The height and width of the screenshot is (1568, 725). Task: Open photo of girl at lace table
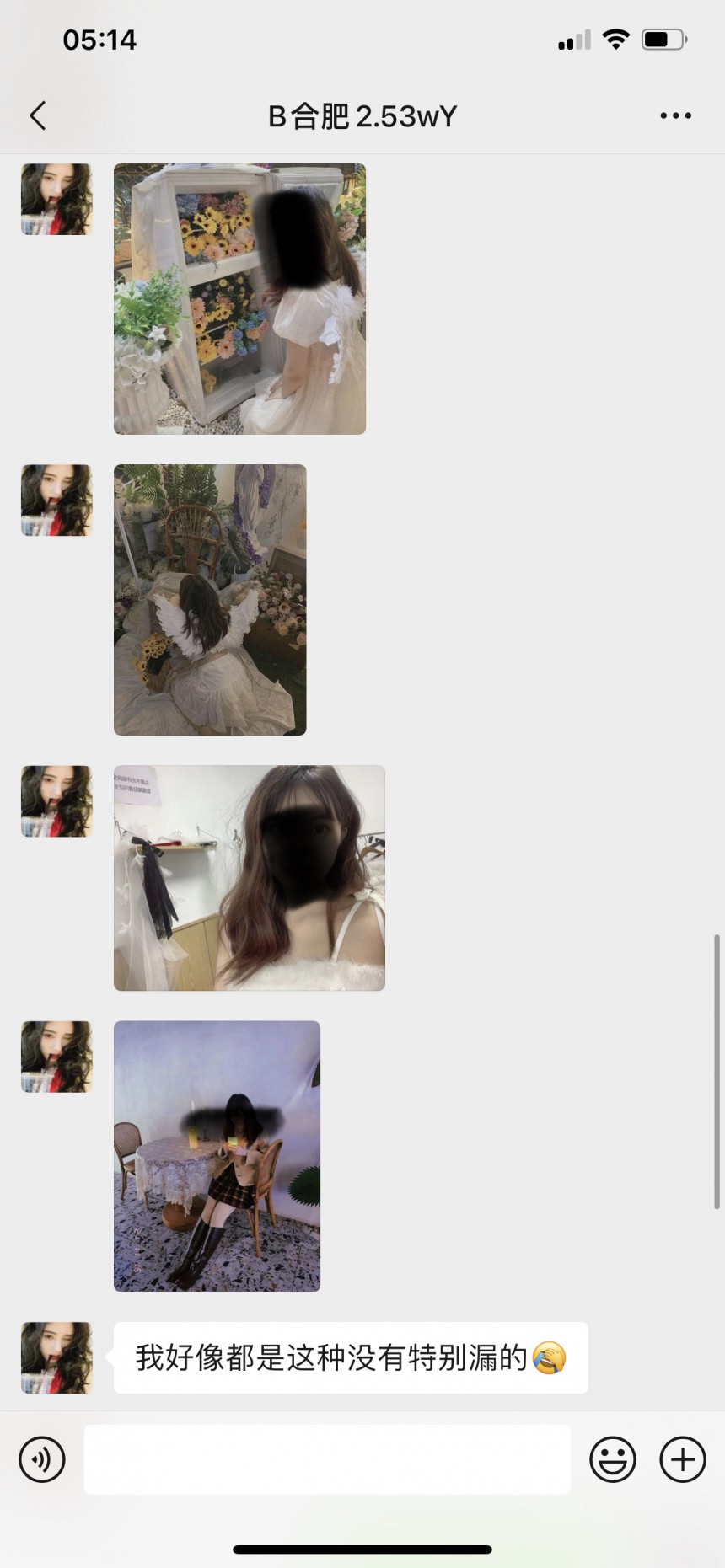click(x=217, y=1155)
